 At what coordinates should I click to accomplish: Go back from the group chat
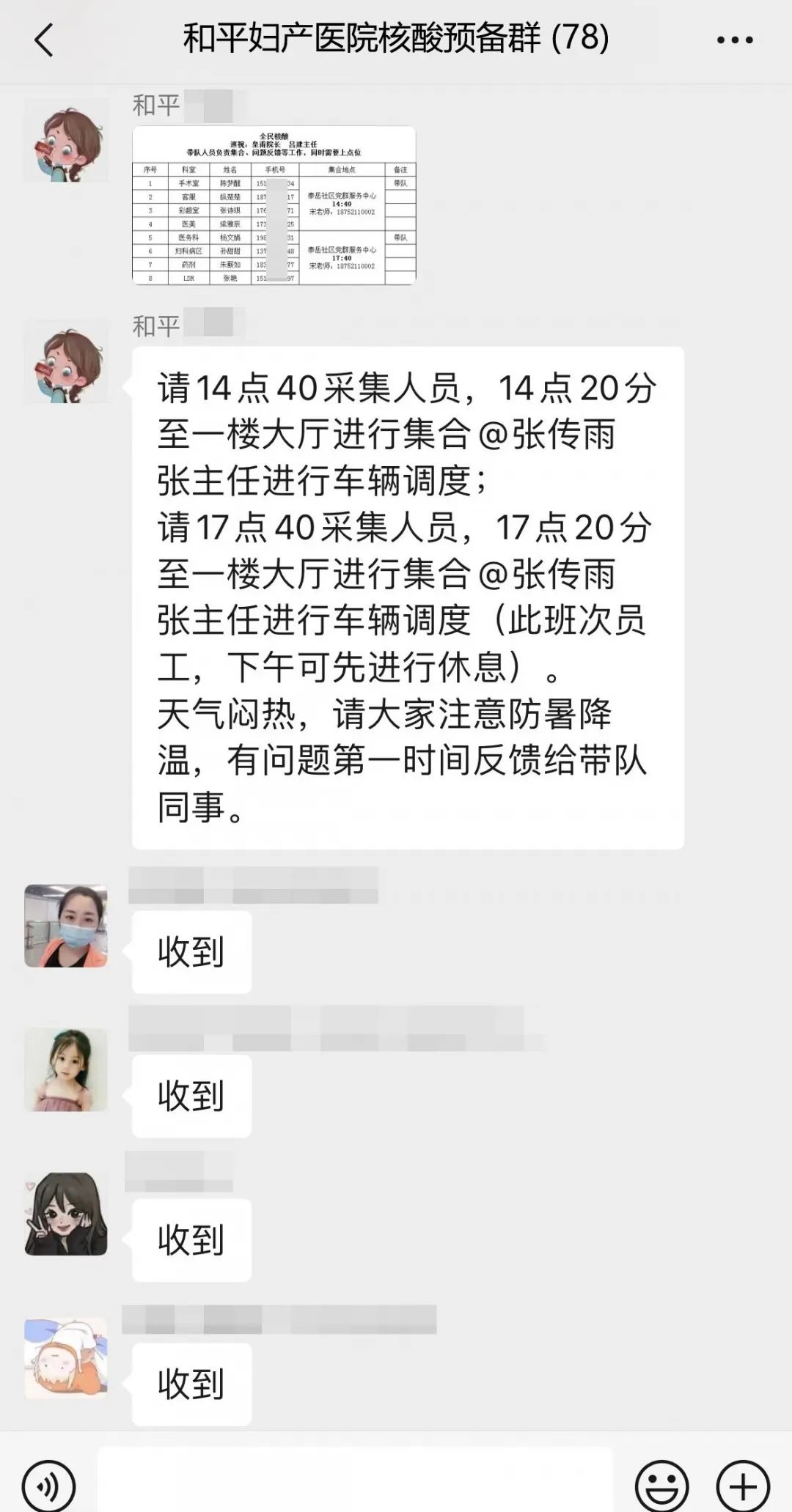click(44, 40)
